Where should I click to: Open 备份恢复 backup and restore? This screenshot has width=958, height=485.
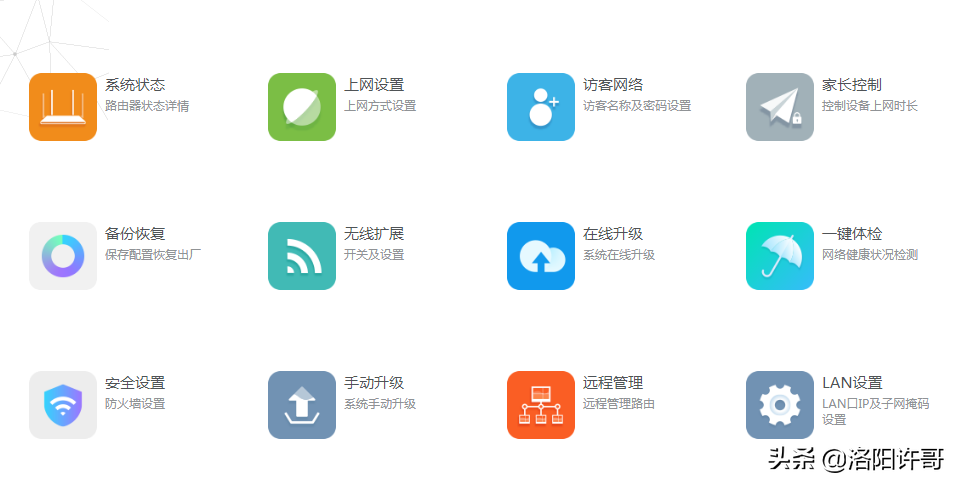tap(63, 256)
